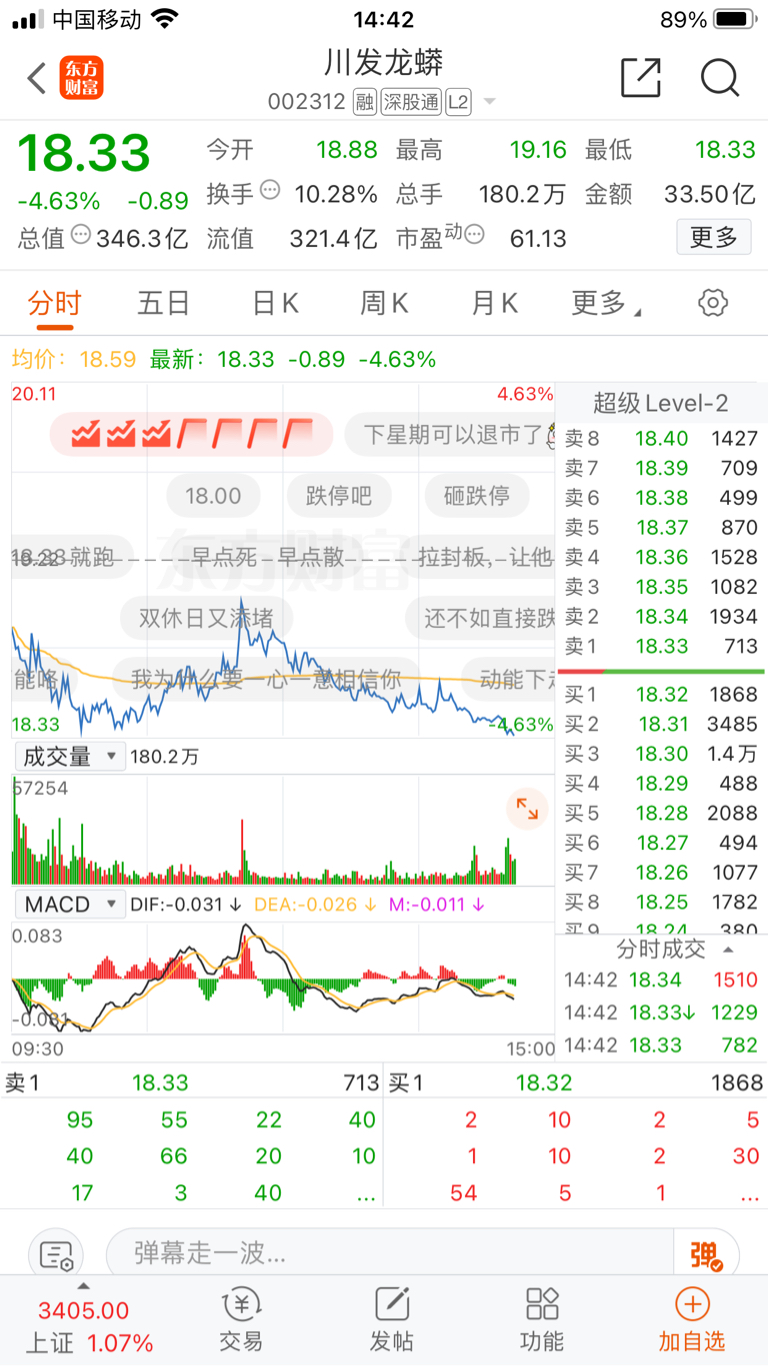Switch to the 日K chart tab

point(274,303)
